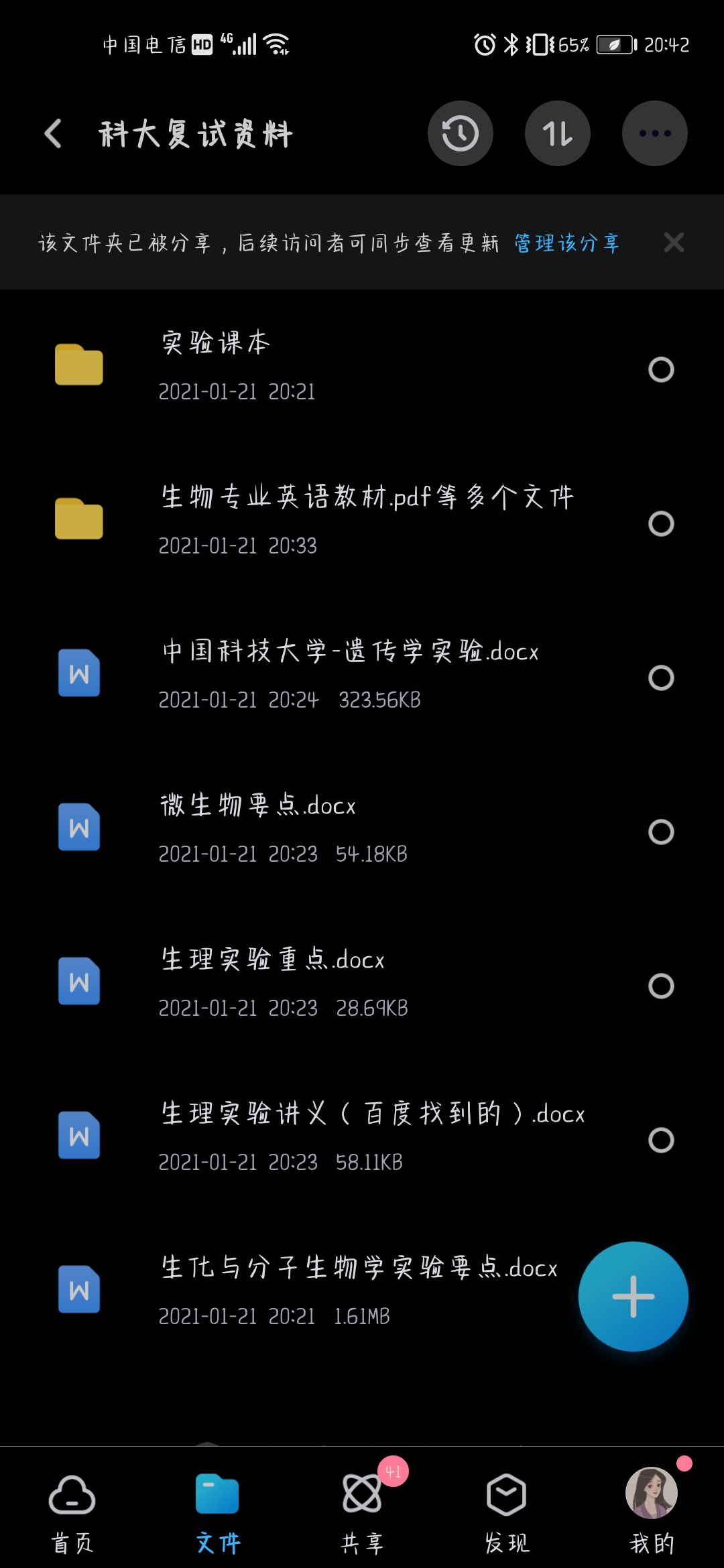The width and height of the screenshot is (724, 1568).
Task: Go back from 科大复试资料 folder
Action: pos(54,133)
